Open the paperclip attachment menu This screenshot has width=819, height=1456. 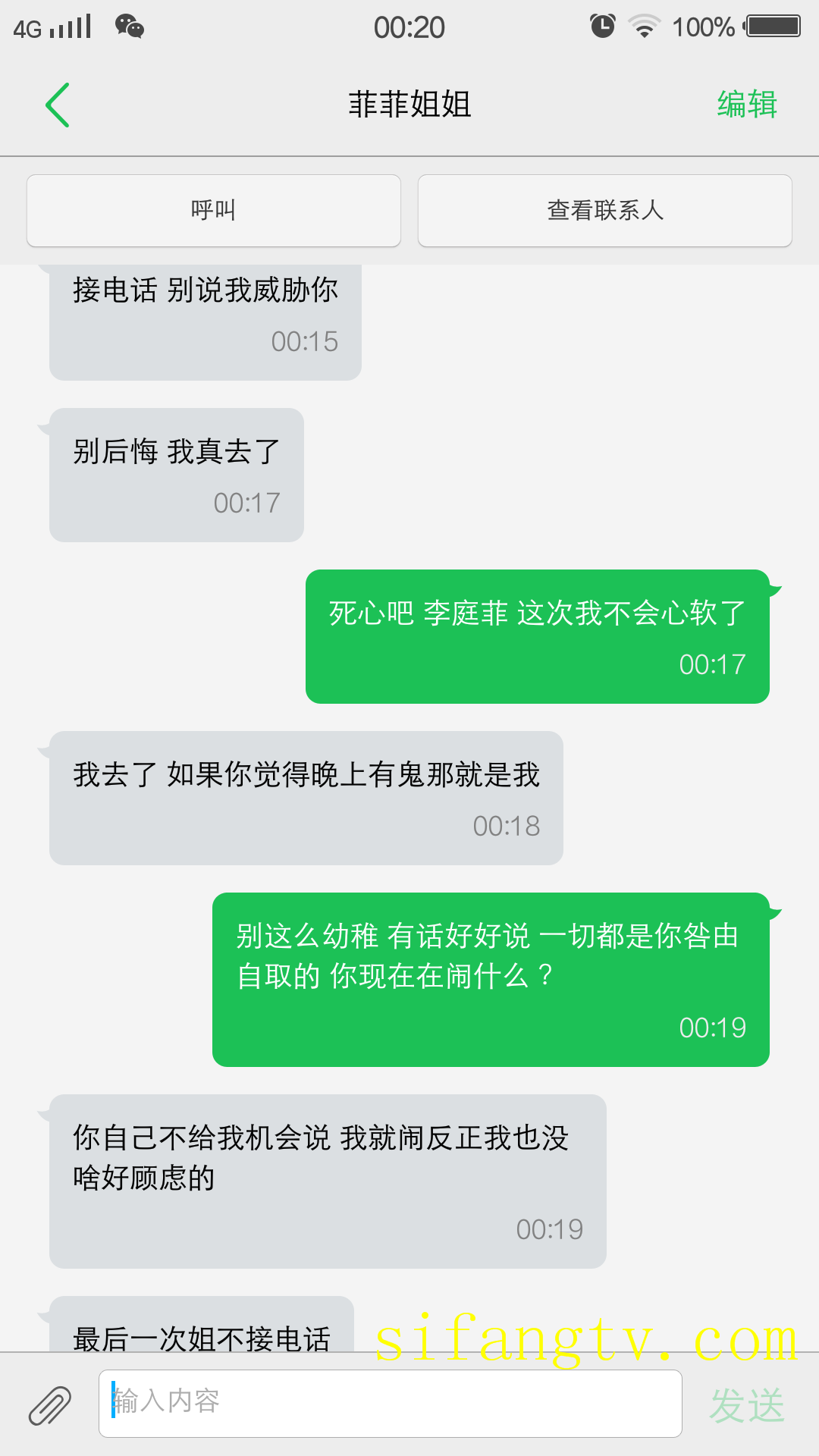(50, 1405)
